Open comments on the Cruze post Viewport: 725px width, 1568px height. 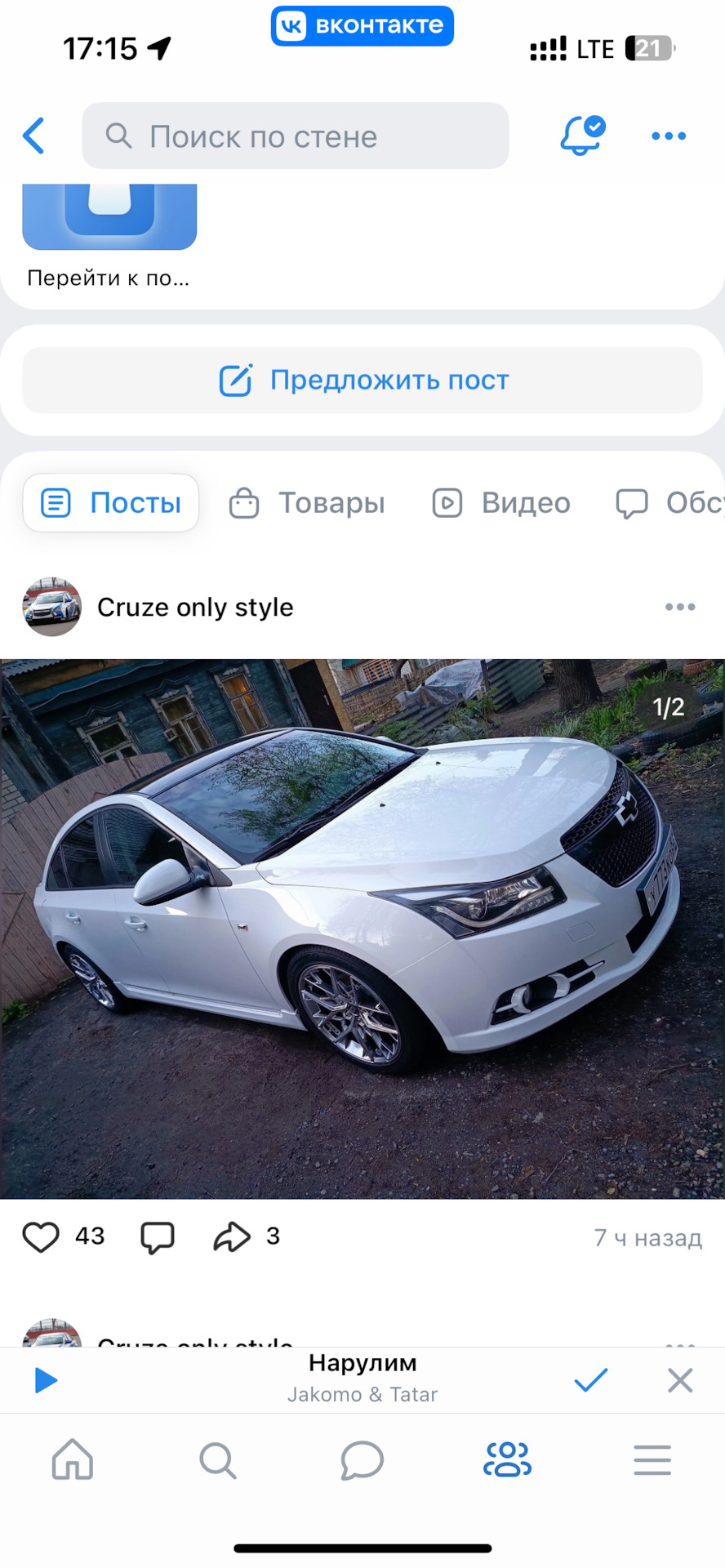click(x=158, y=1237)
